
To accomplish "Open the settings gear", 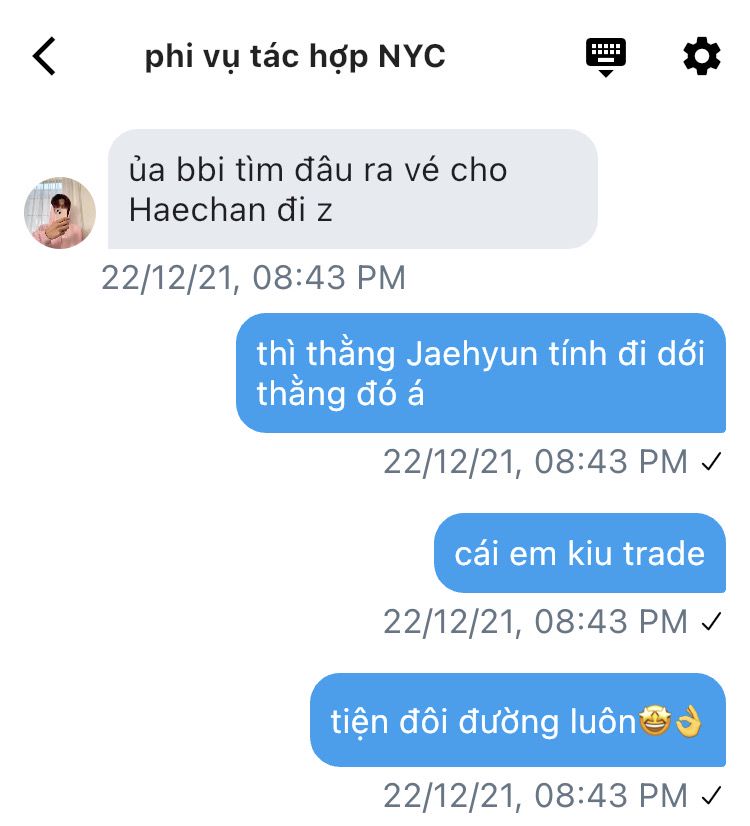I will click(701, 56).
